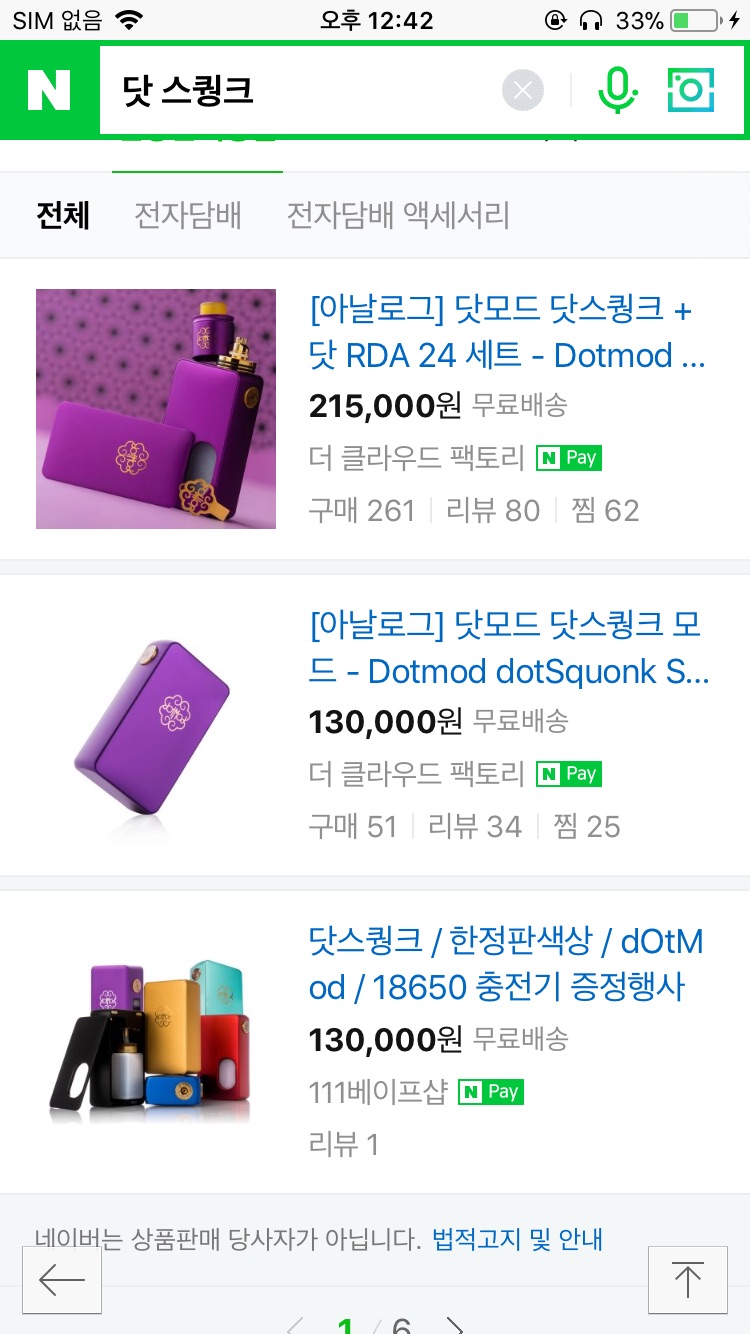Jump to top with the up arrow button
Viewport: 750px width, 1334px height.
[x=688, y=1280]
